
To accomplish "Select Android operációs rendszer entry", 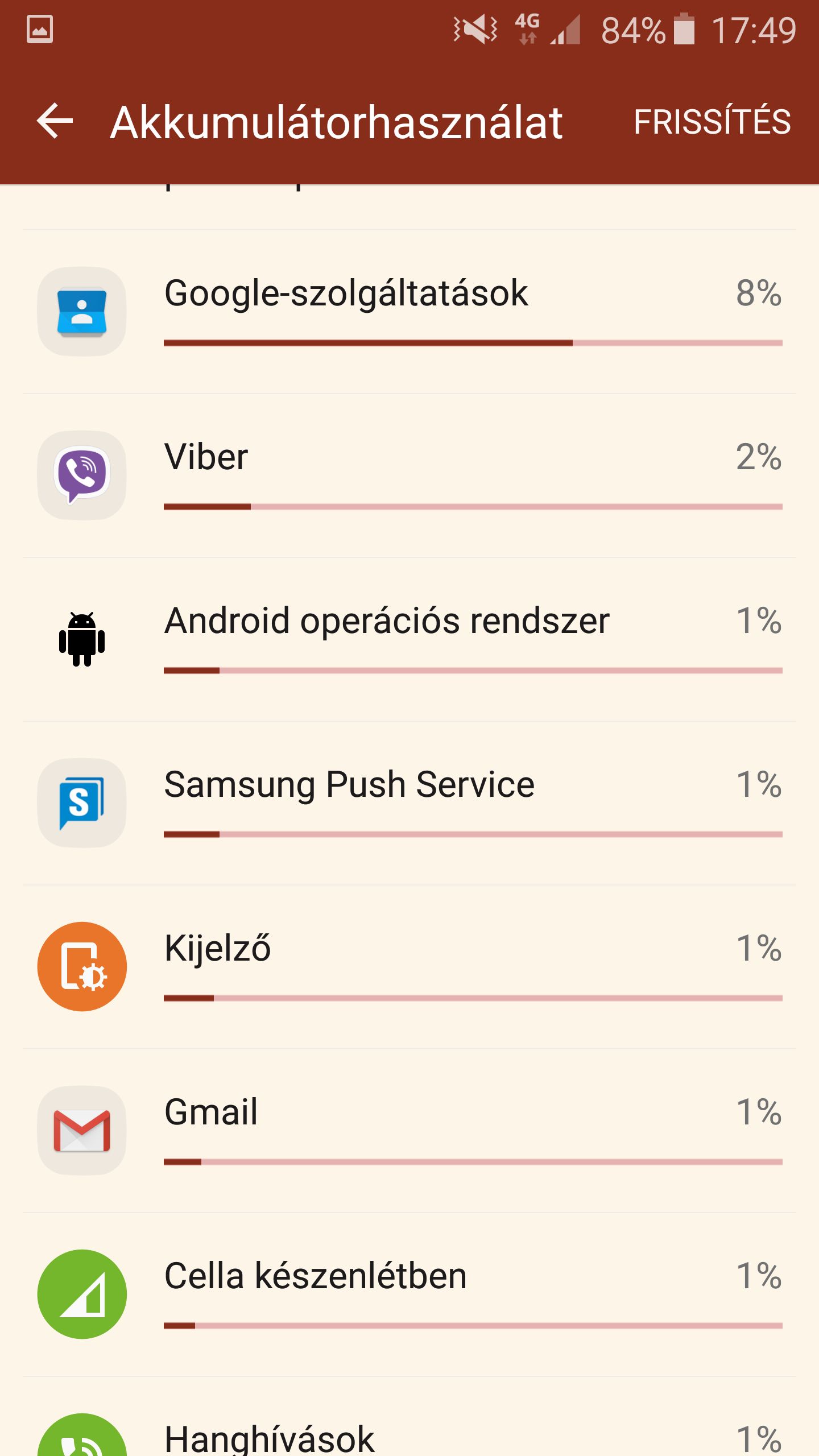I will 409,639.
